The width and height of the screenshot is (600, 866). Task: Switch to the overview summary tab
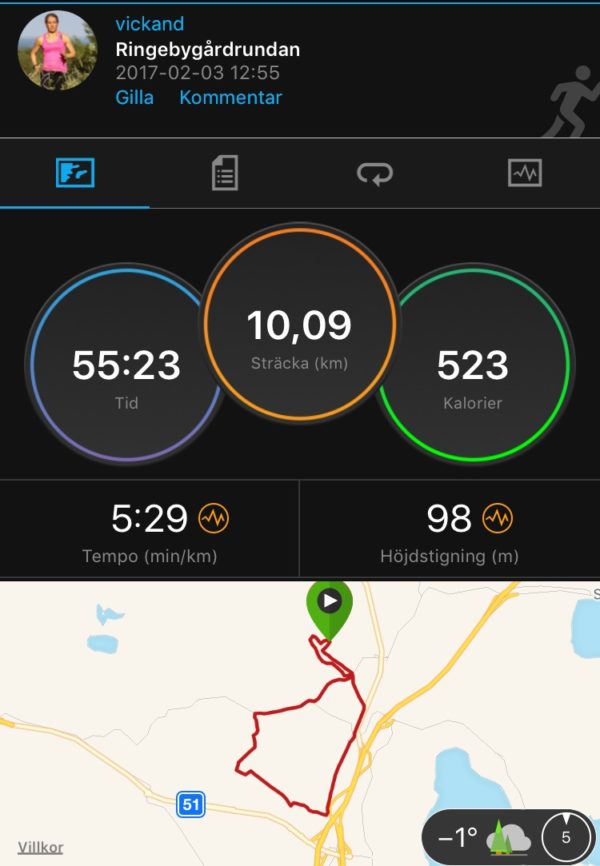point(75,174)
